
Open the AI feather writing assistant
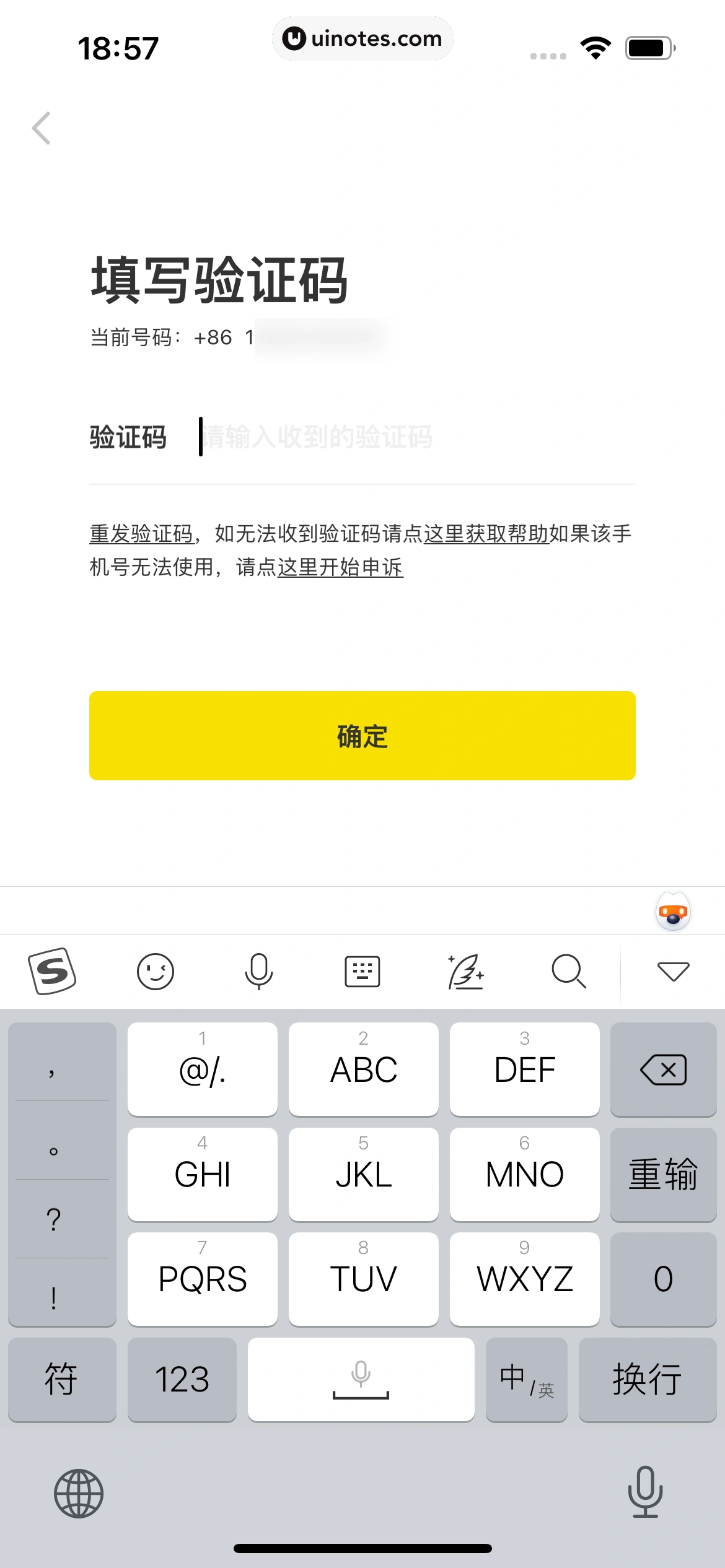pos(466,971)
